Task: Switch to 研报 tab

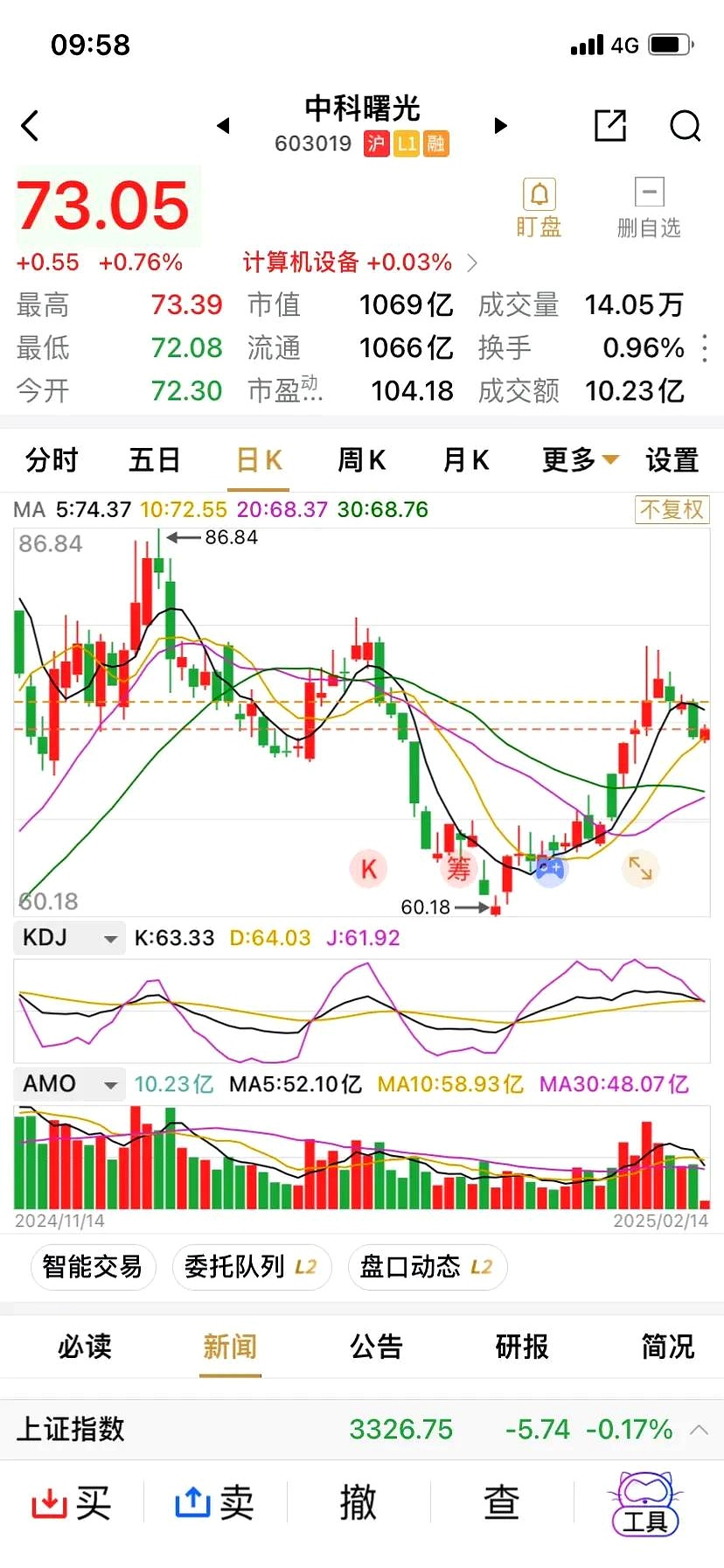Action: pos(522,1347)
